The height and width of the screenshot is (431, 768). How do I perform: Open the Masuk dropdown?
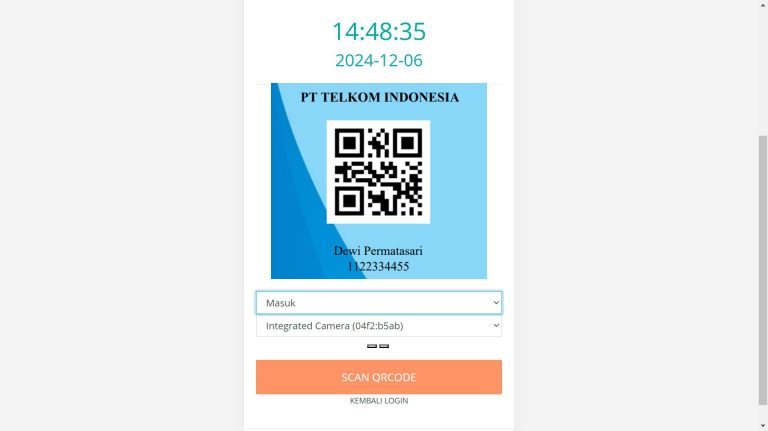(x=378, y=303)
